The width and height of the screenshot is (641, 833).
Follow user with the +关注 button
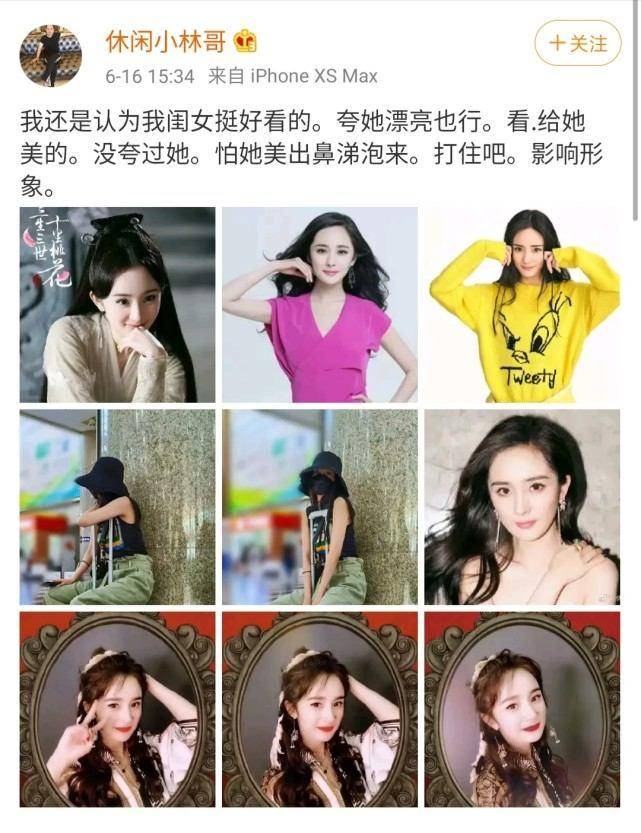coord(571,43)
